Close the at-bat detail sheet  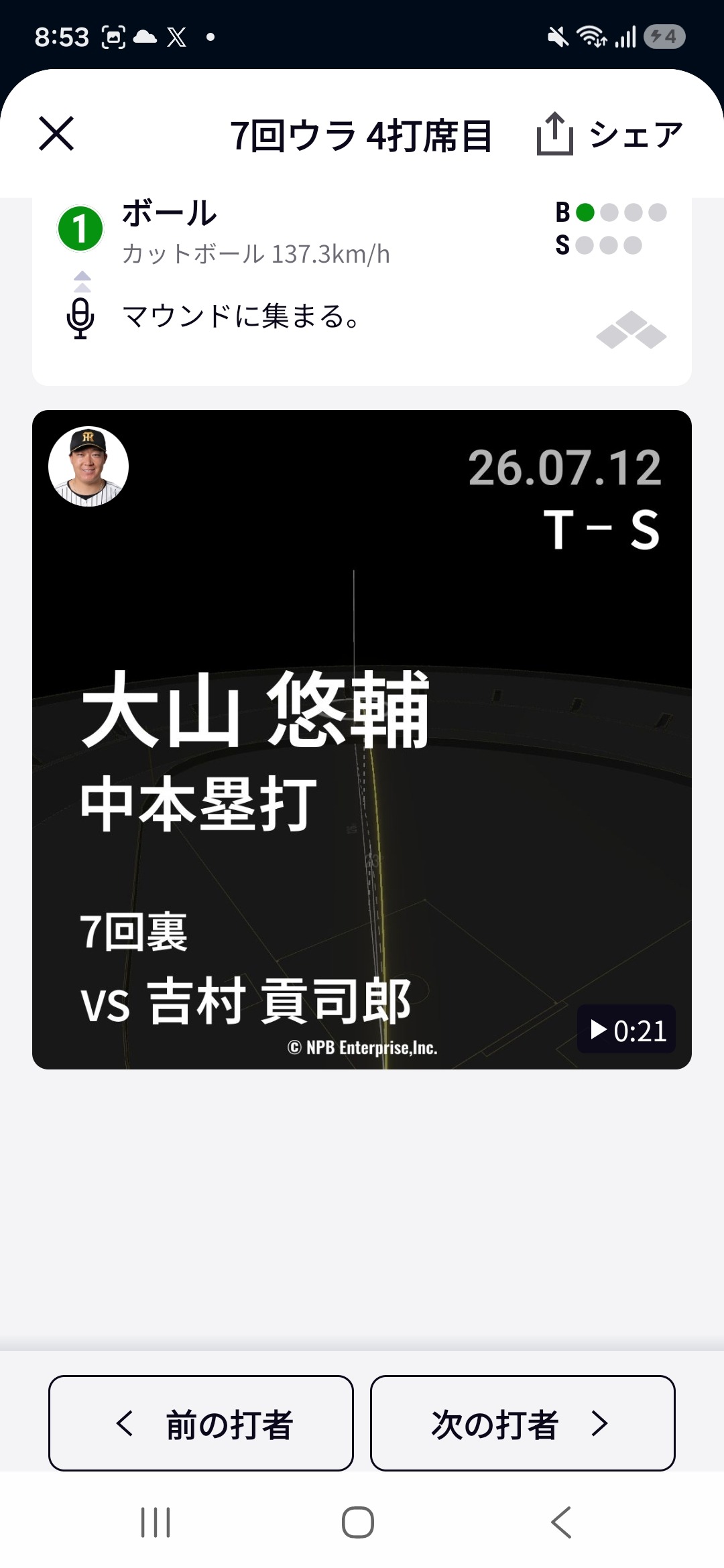click(56, 133)
